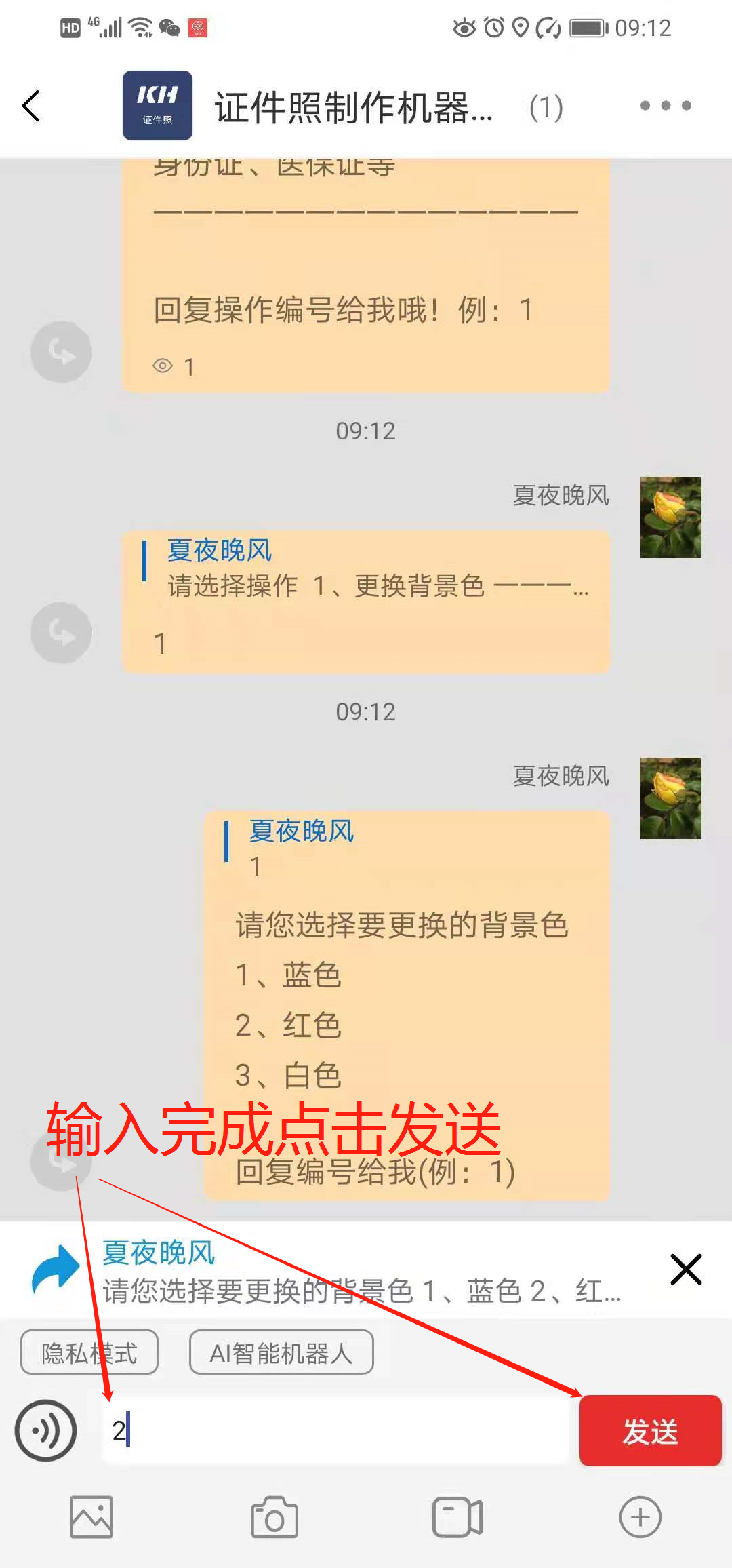Switch to voice input mode
Viewport: 732px width, 1568px height.
pyautogui.click(x=45, y=1430)
